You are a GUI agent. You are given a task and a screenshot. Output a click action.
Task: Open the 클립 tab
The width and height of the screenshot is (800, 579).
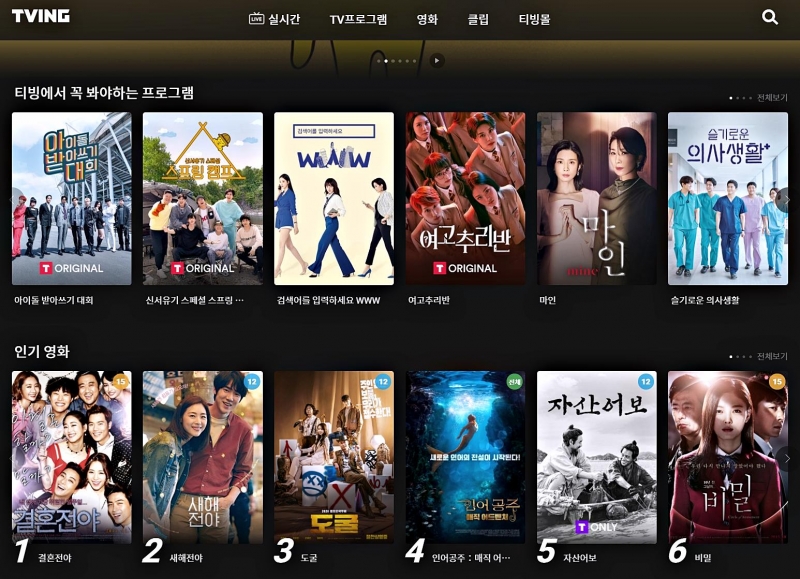tap(478, 19)
